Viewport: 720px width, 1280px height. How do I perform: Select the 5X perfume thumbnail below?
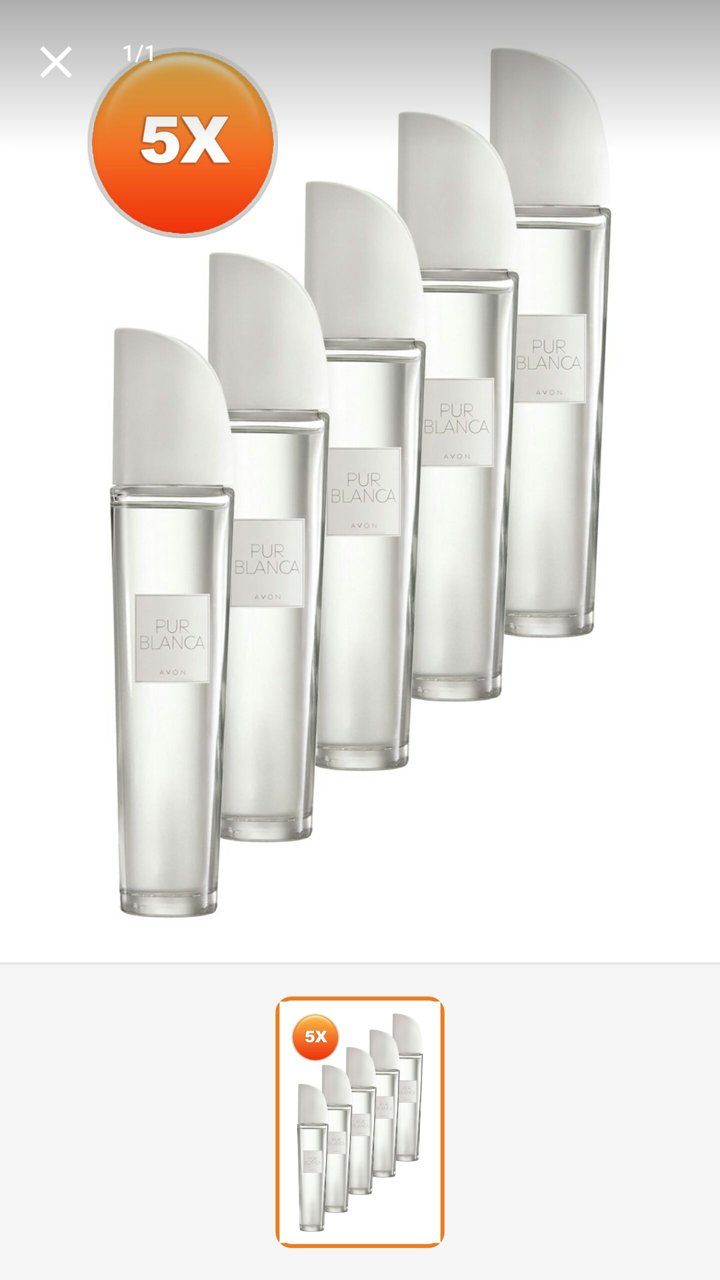pyautogui.click(x=360, y=1122)
